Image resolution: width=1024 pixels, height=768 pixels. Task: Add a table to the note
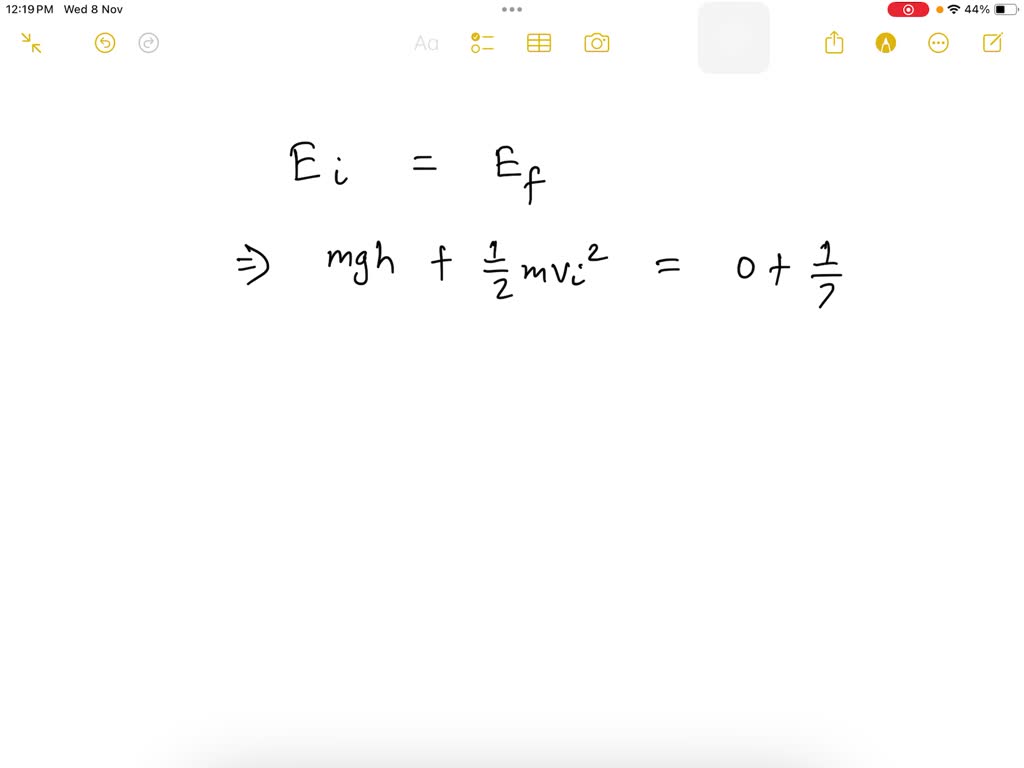539,43
